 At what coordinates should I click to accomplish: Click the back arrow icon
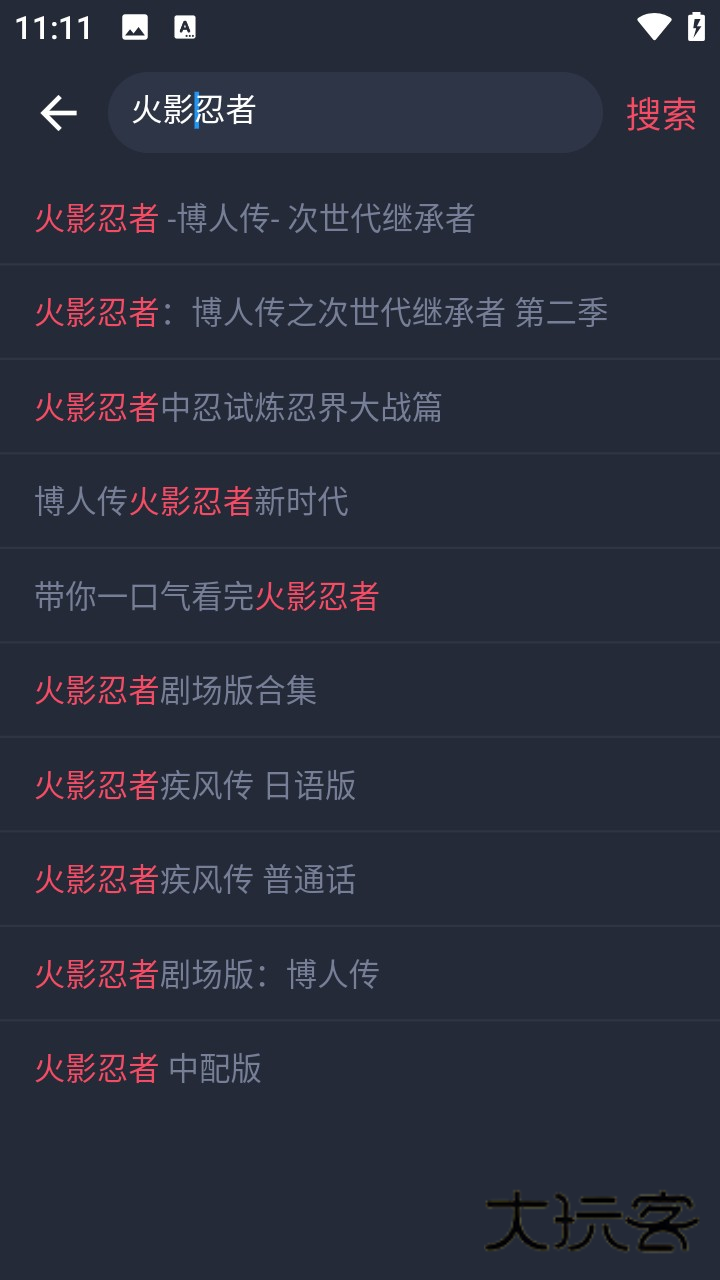tap(57, 112)
